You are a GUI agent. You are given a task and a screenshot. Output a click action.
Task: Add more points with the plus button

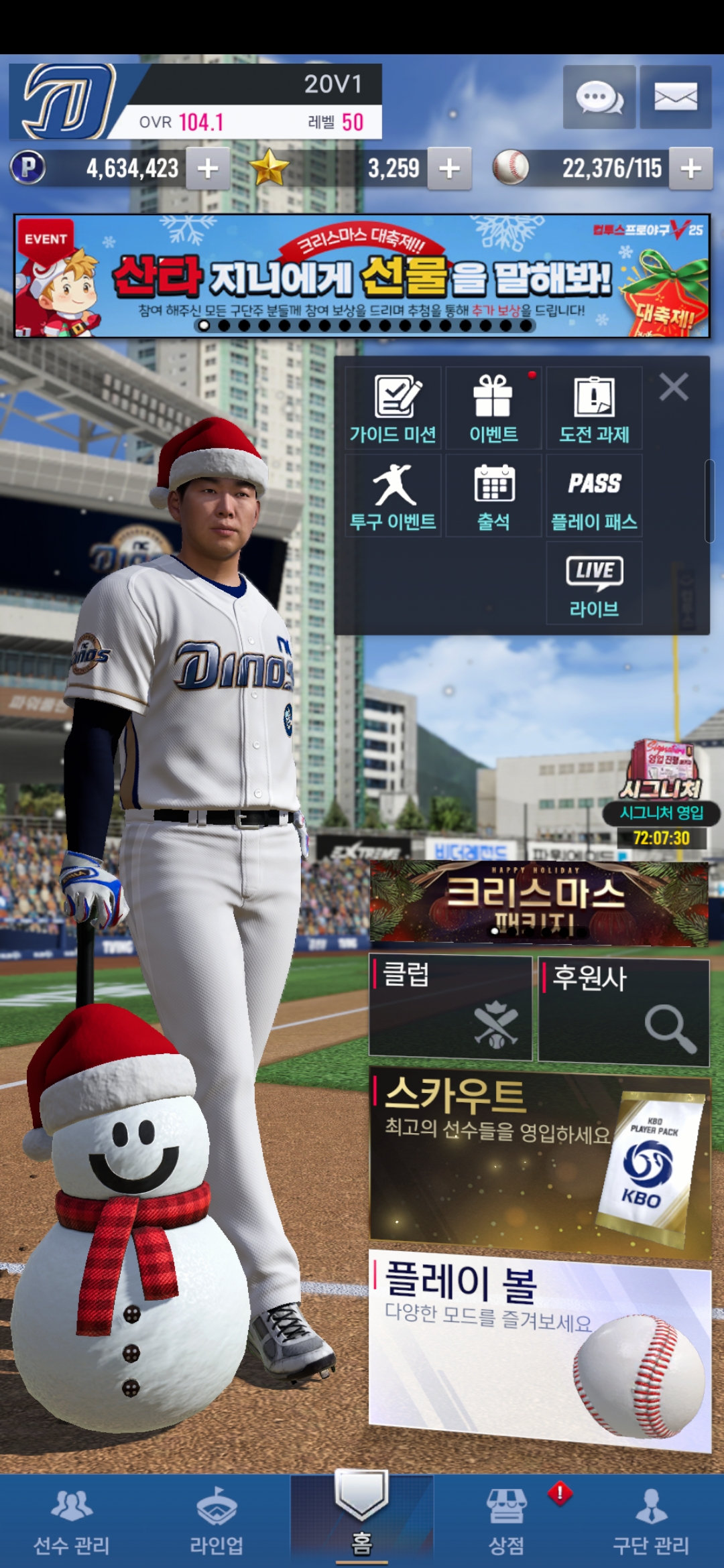[x=208, y=168]
